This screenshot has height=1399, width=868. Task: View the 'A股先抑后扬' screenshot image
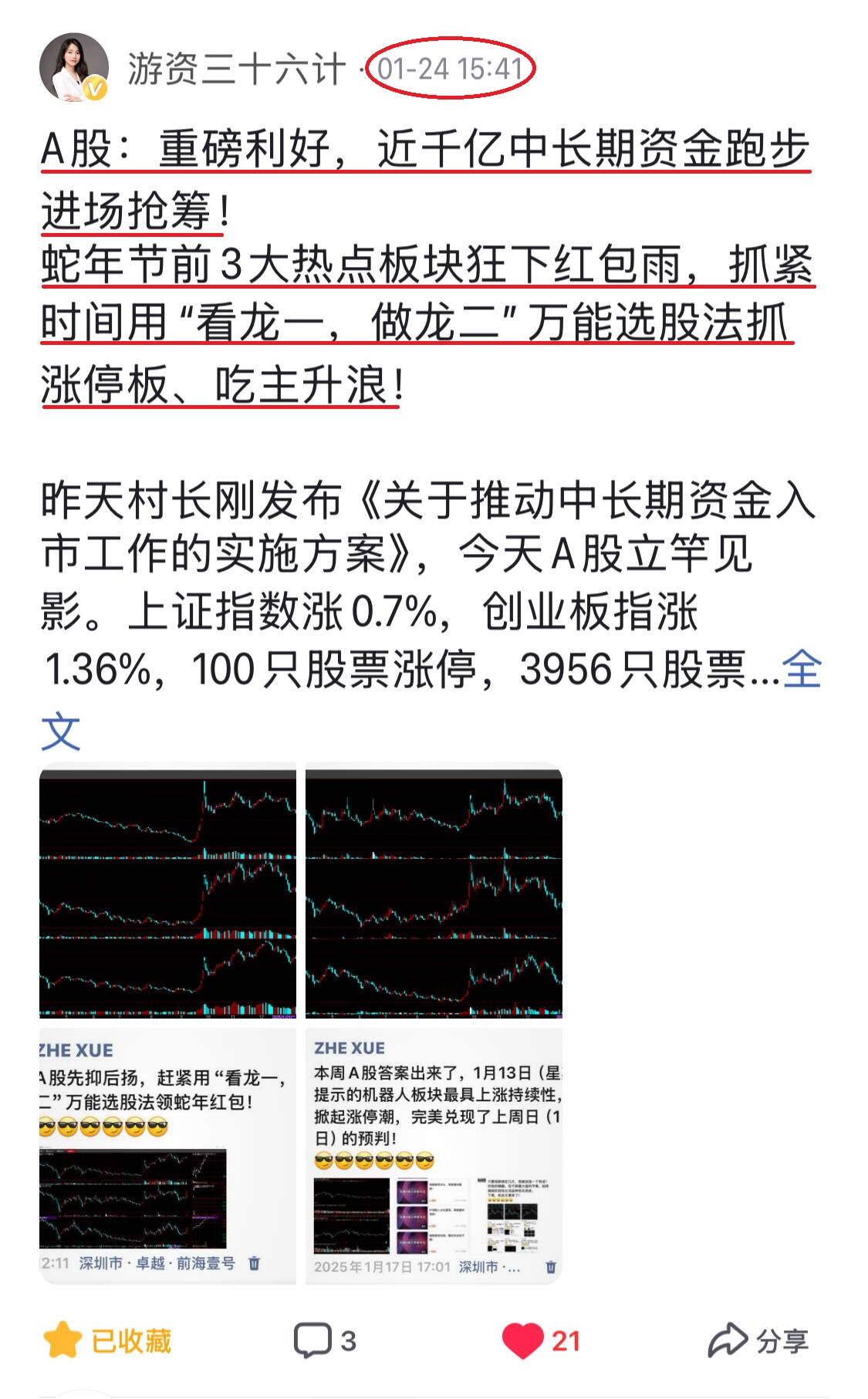pyautogui.click(x=167, y=1156)
